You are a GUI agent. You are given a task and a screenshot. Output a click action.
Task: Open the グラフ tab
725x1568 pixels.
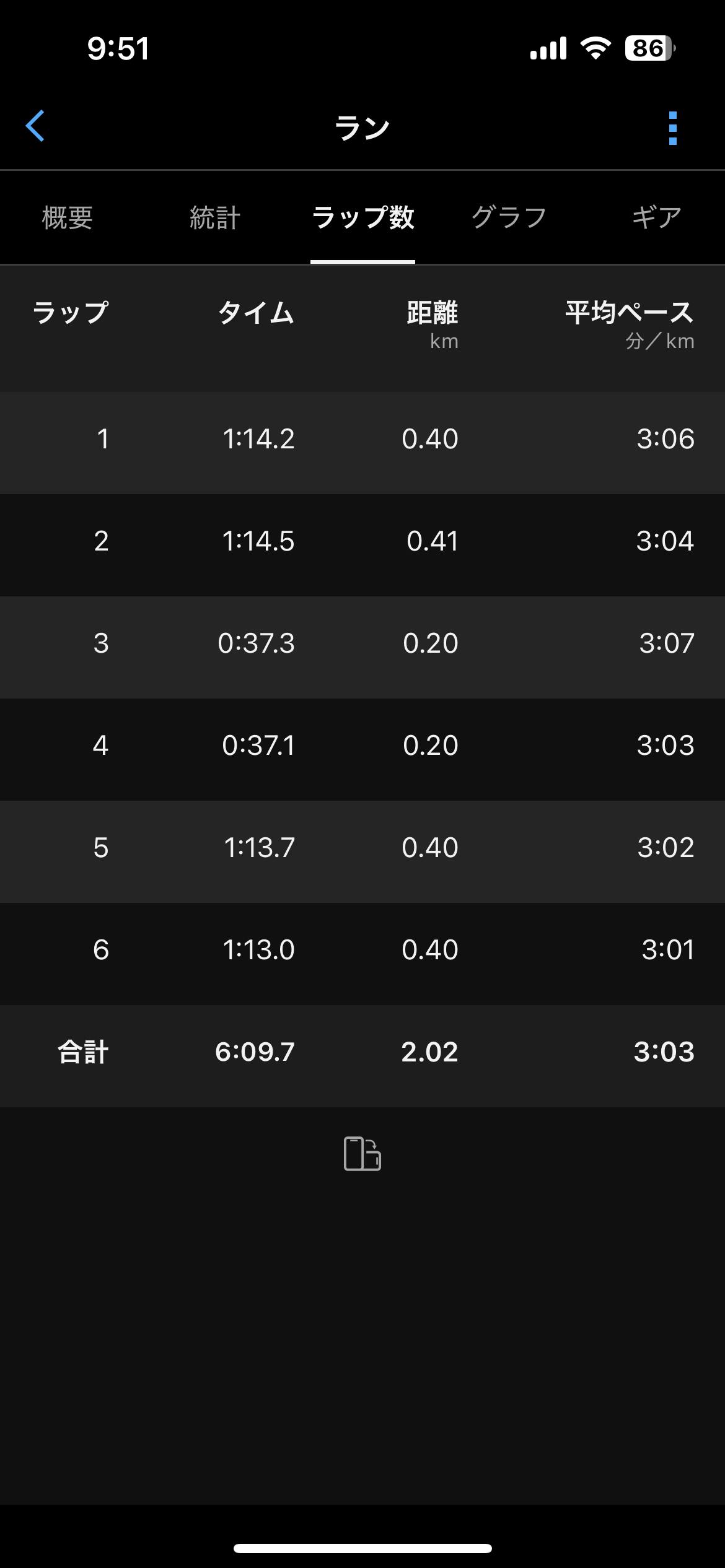click(509, 218)
